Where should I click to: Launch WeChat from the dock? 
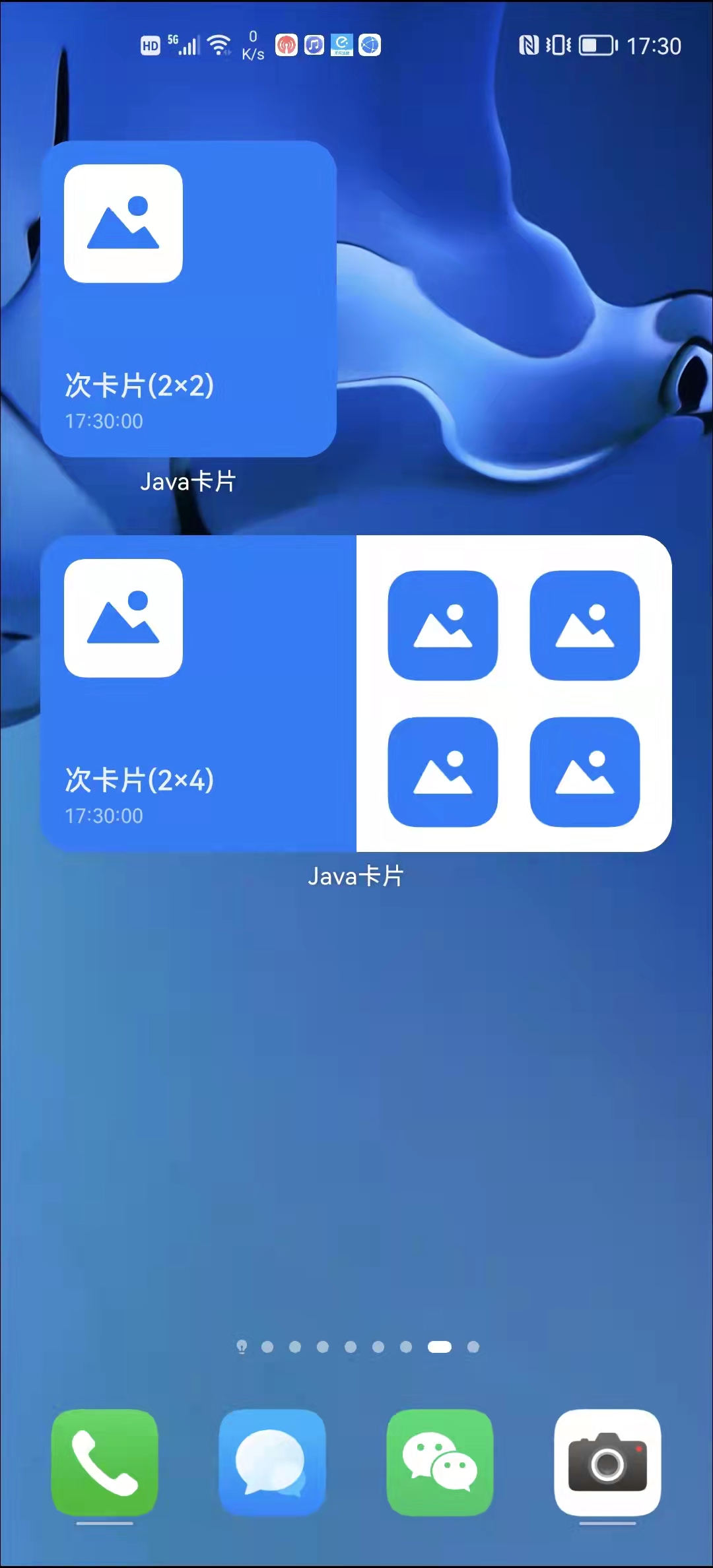click(x=440, y=1462)
